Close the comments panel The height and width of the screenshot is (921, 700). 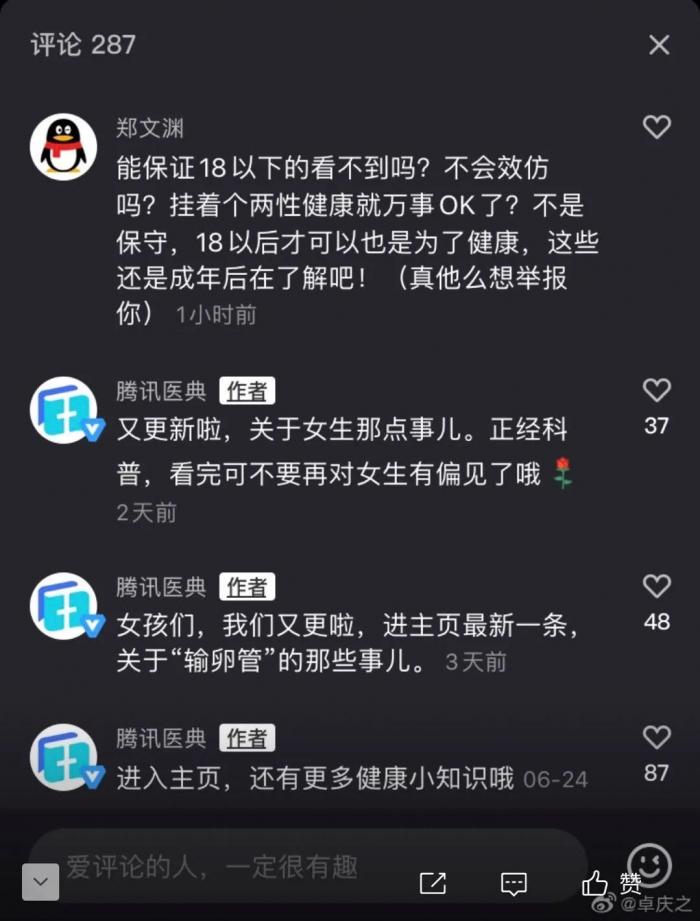point(659,45)
